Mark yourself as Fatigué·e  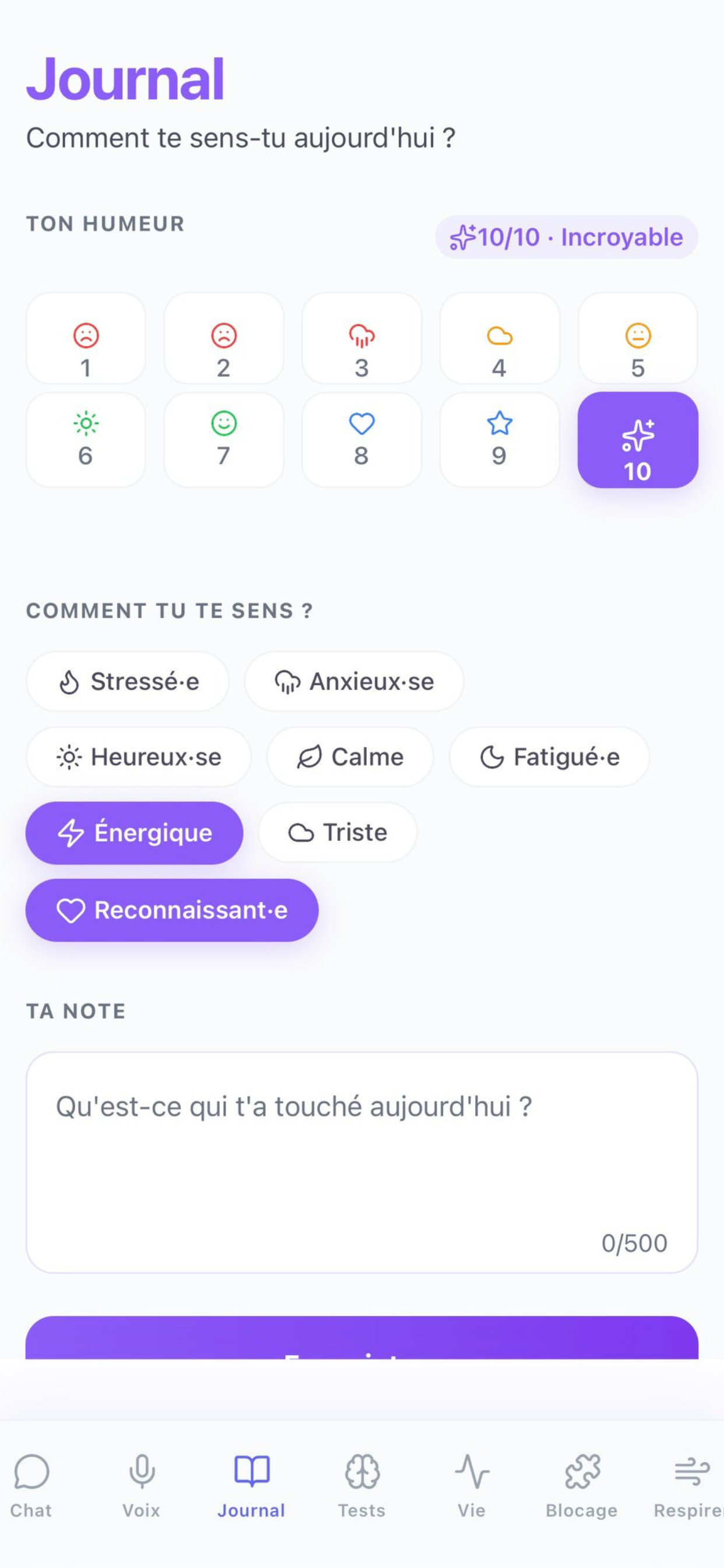click(x=549, y=757)
